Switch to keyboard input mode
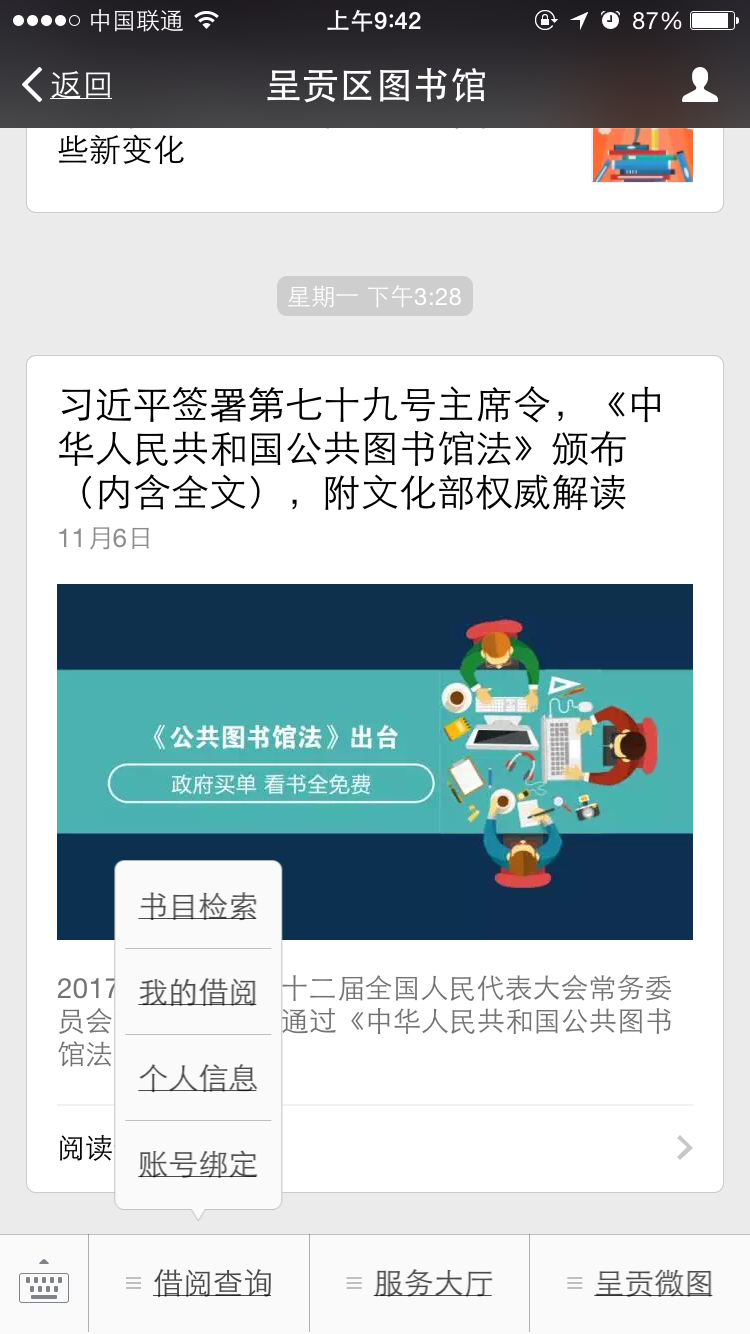Viewport: 750px width, 1334px height. tap(44, 1284)
